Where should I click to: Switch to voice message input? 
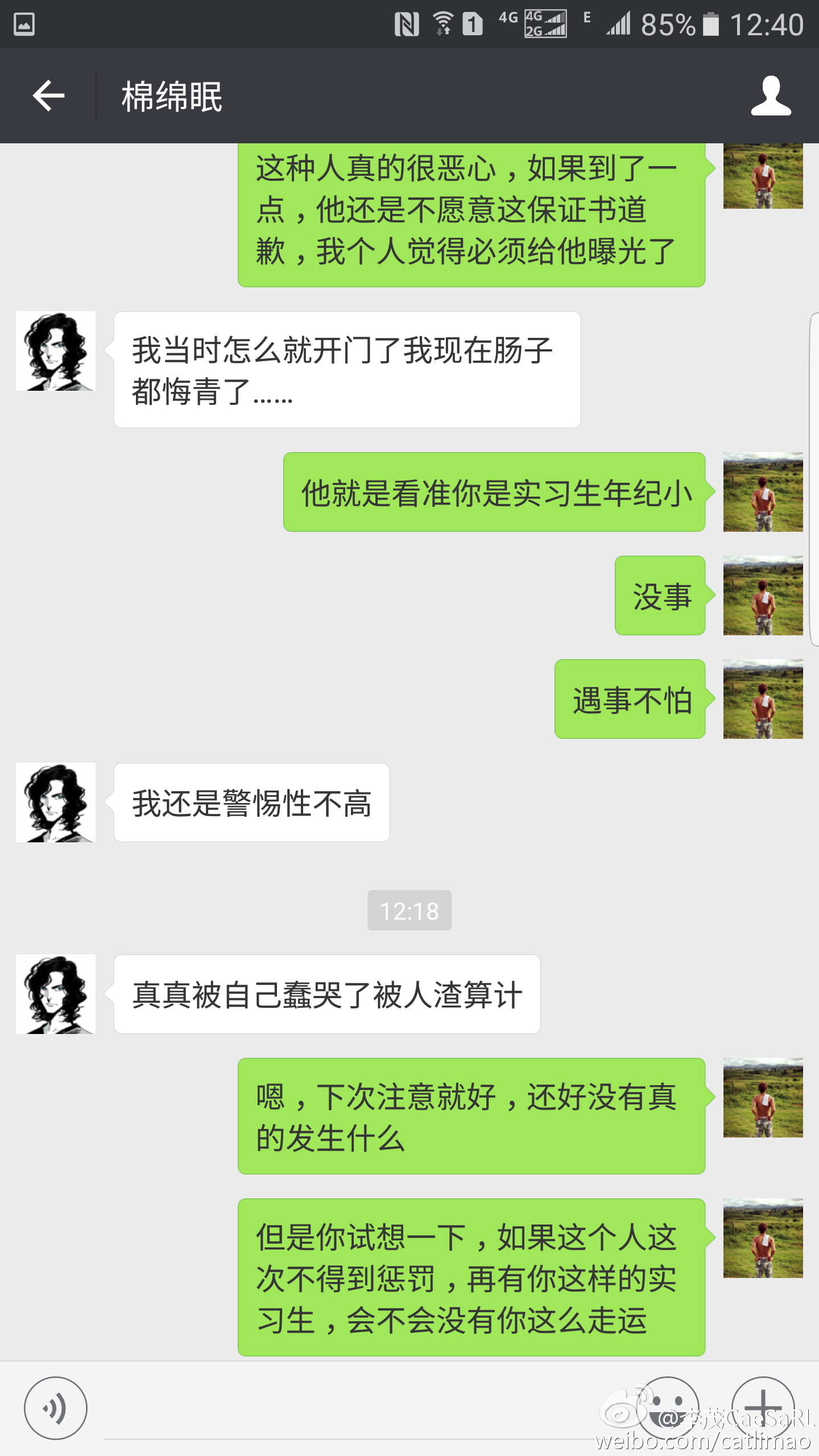[x=56, y=1408]
